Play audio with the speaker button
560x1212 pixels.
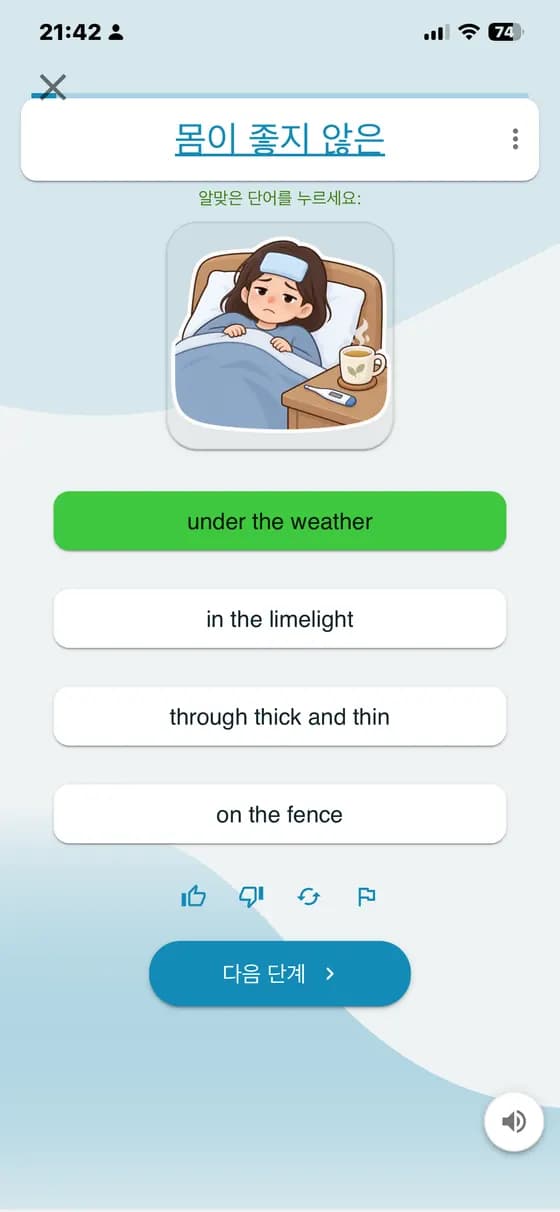click(514, 1122)
